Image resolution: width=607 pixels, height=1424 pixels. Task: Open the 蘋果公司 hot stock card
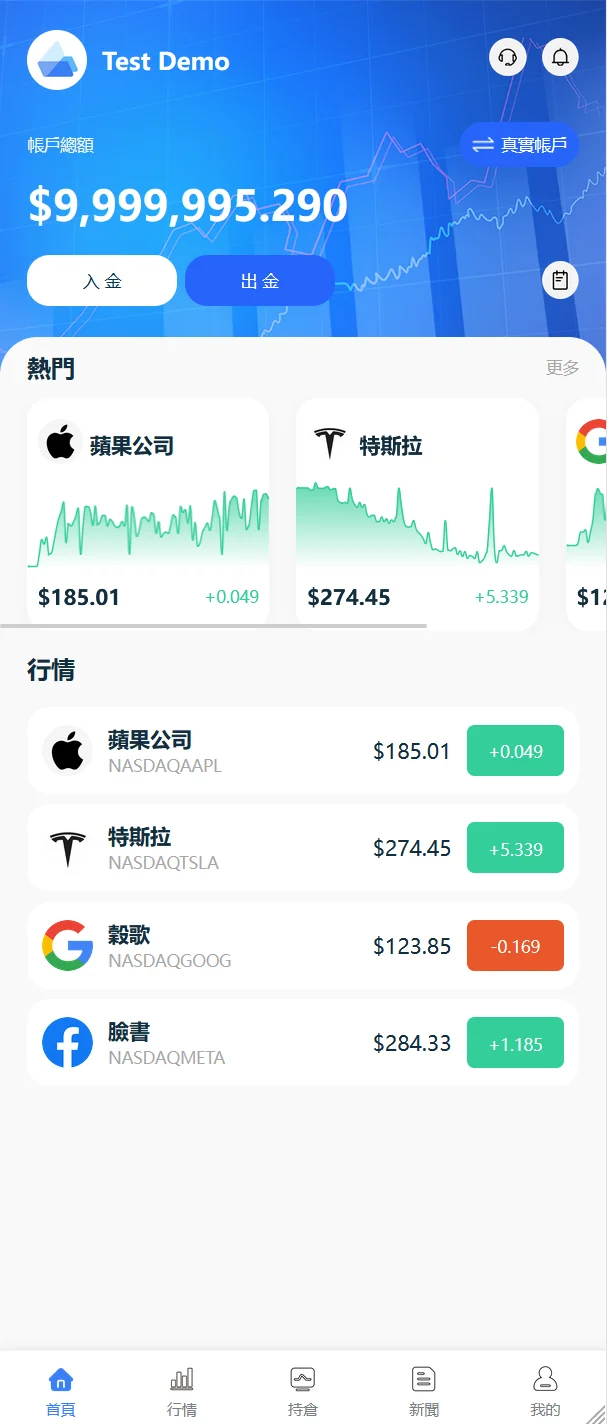pyautogui.click(x=148, y=514)
